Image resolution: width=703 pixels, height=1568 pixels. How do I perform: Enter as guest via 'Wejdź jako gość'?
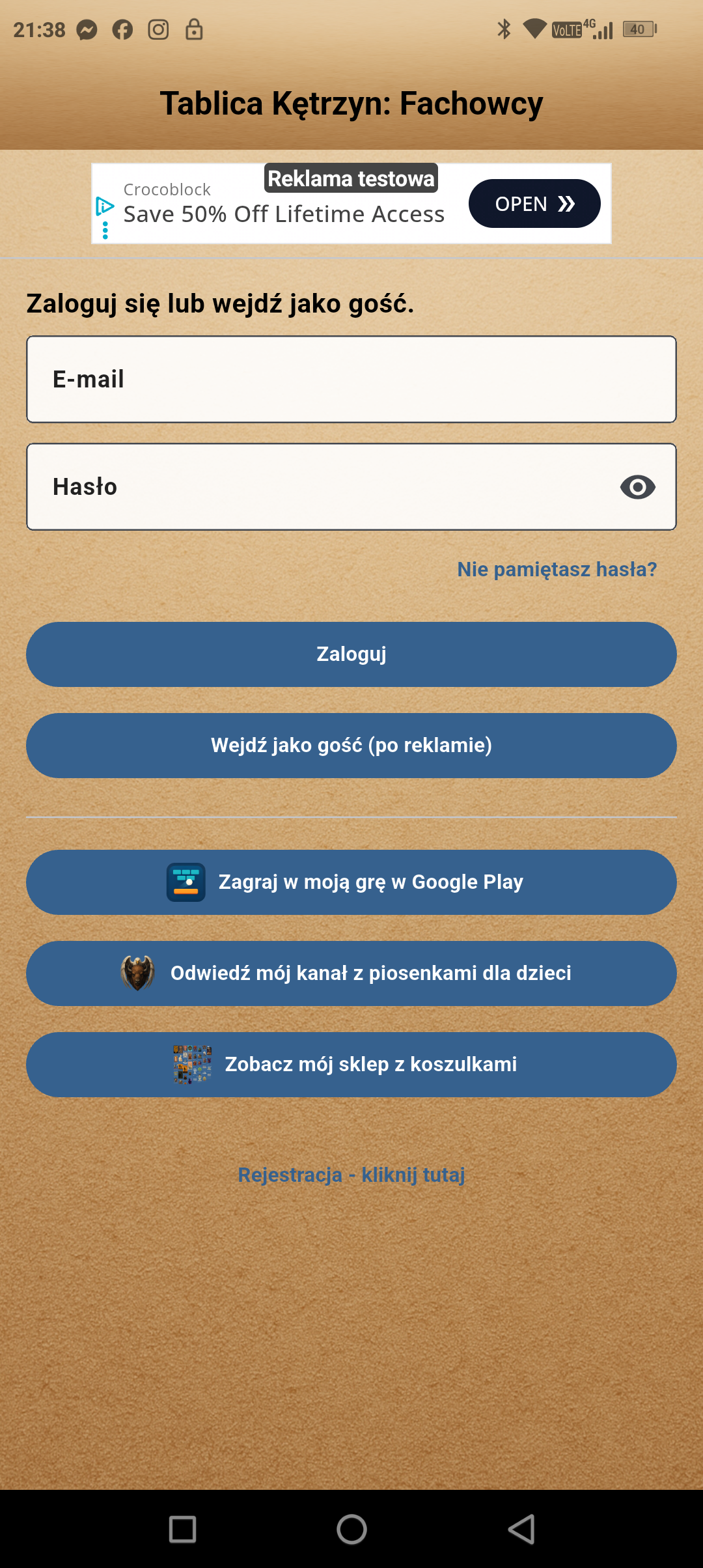click(x=351, y=745)
